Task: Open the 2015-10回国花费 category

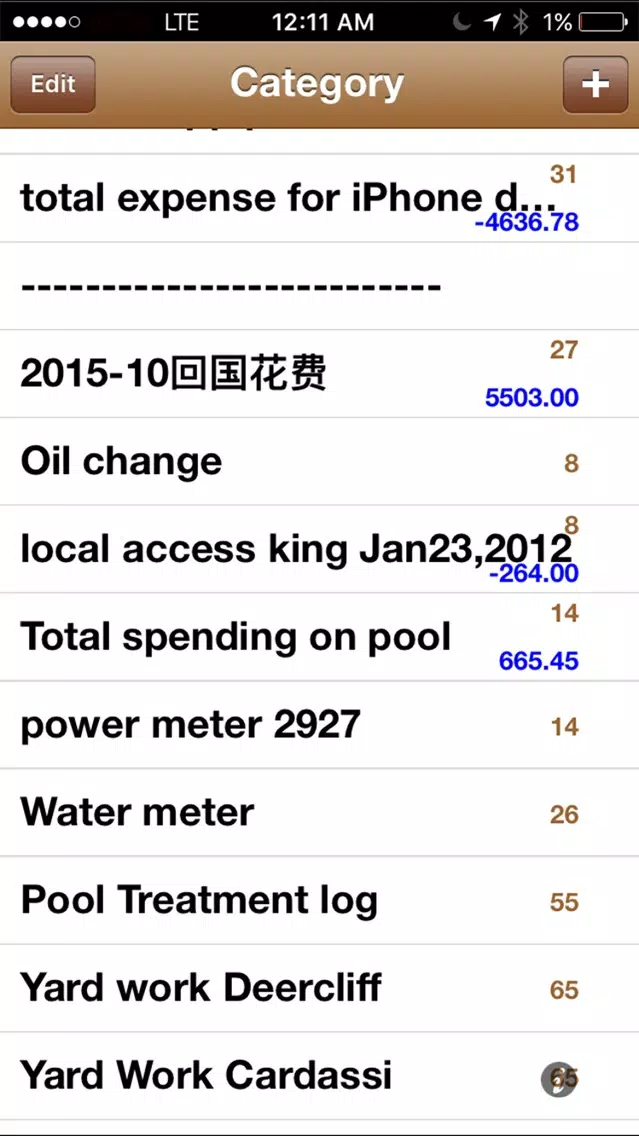Action: tap(320, 374)
